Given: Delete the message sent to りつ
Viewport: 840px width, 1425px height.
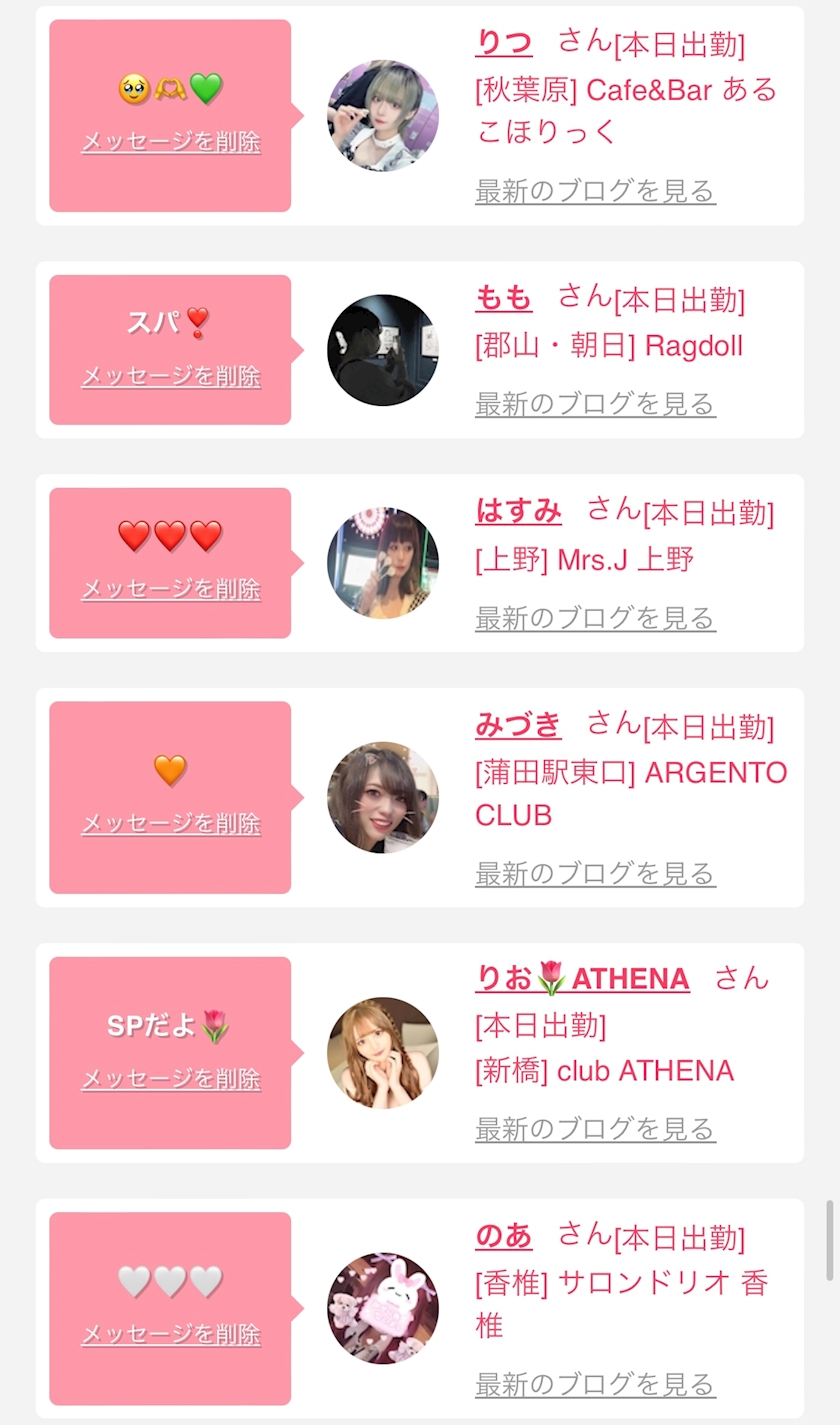Looking at the screenshot, I should pos(170,142).
